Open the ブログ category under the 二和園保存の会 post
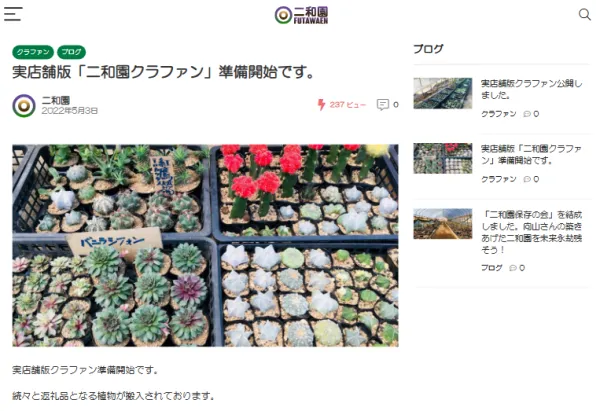 [492, 268]
